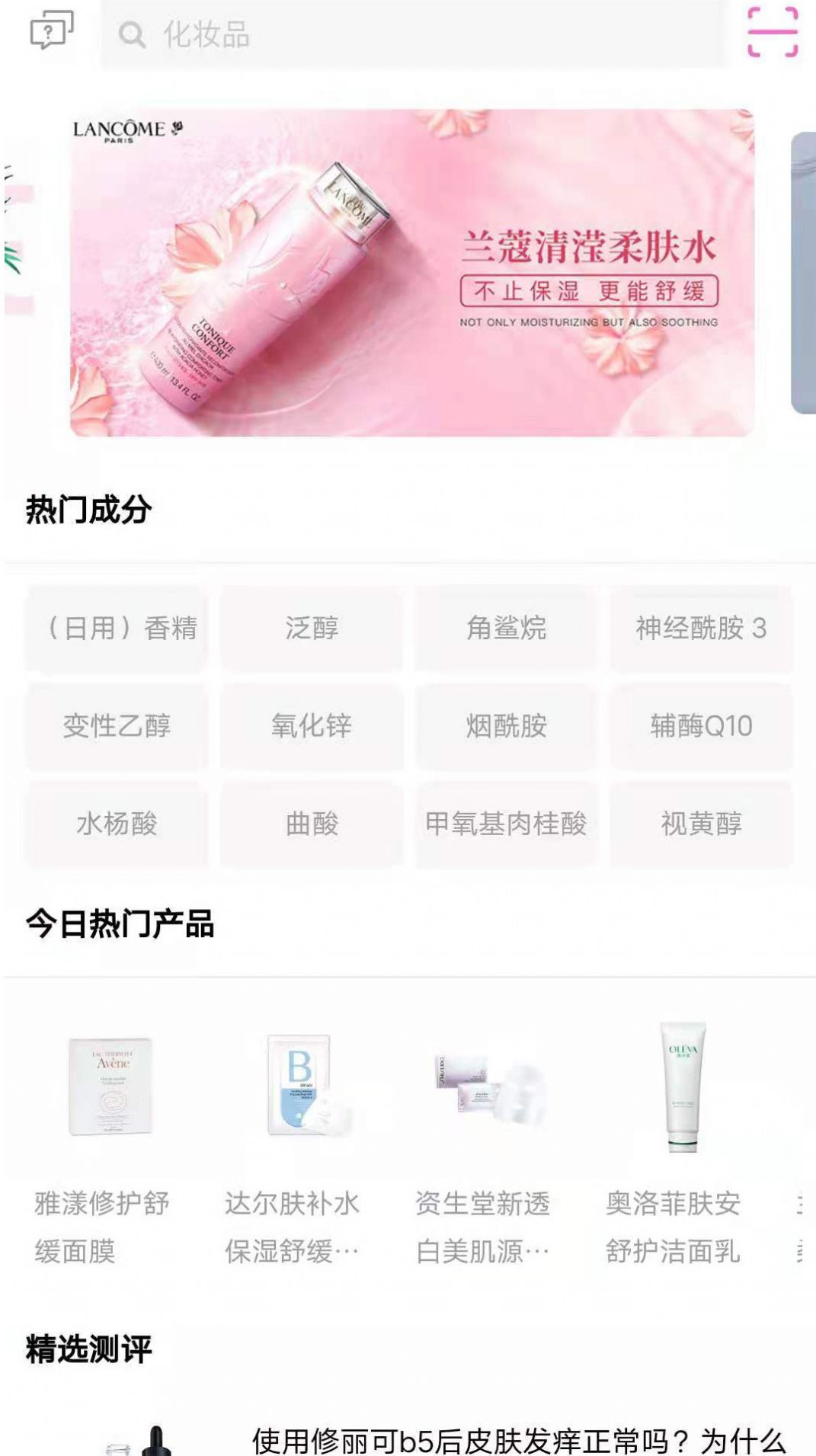Select the 视黄醇 ingredient

701,824
